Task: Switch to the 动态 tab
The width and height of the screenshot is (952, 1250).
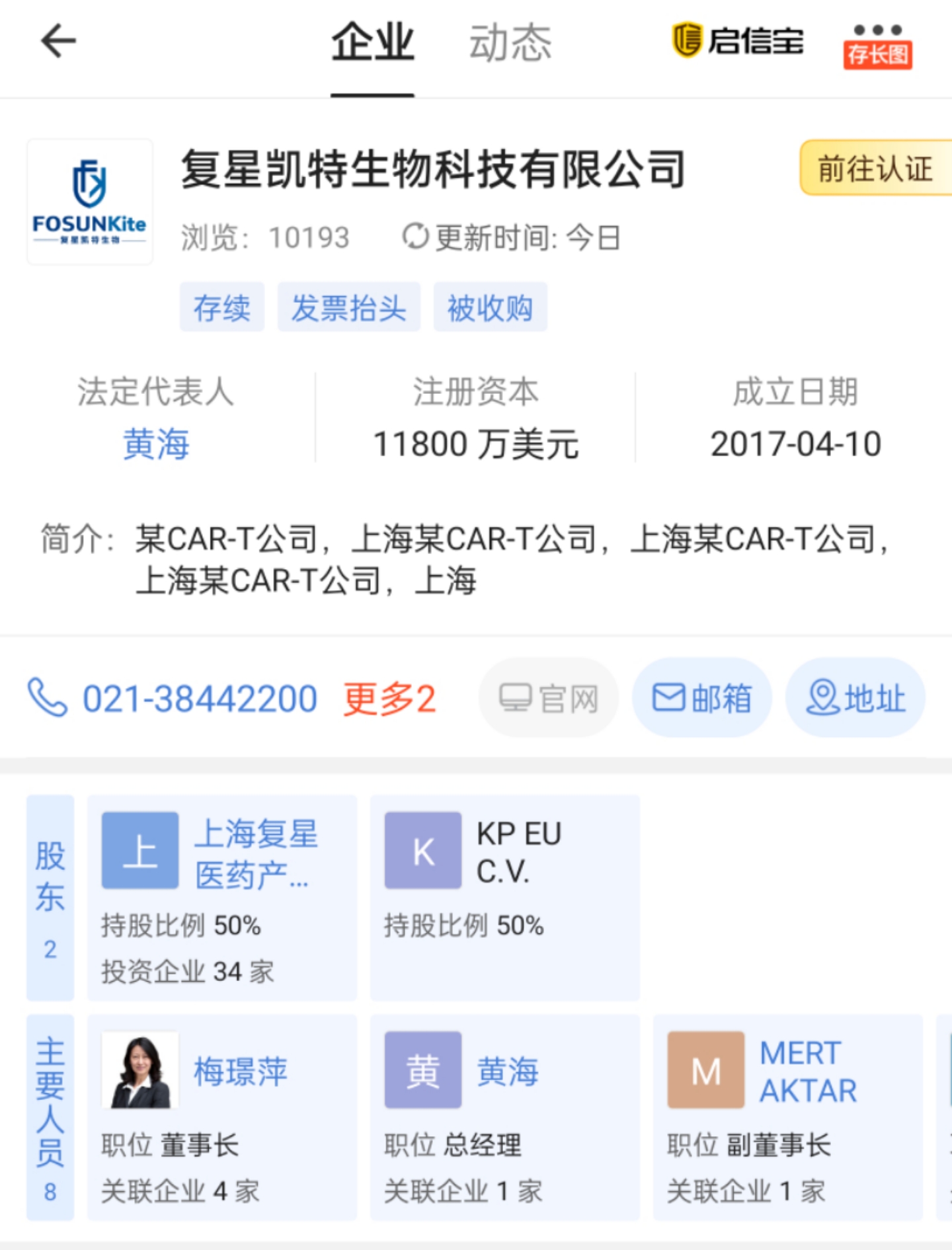Action: (510, 43)
